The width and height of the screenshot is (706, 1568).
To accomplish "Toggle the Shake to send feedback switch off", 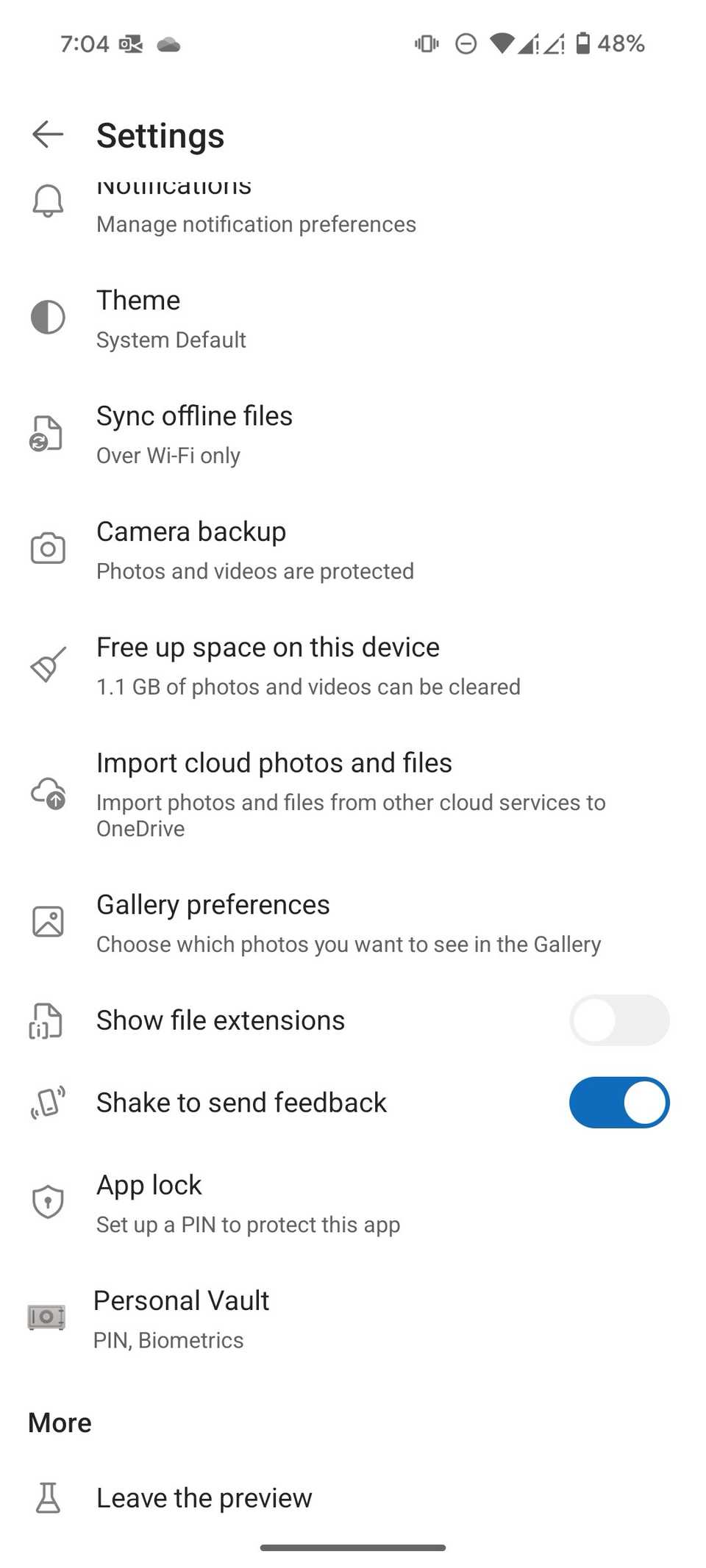I will pos(618,1102).
